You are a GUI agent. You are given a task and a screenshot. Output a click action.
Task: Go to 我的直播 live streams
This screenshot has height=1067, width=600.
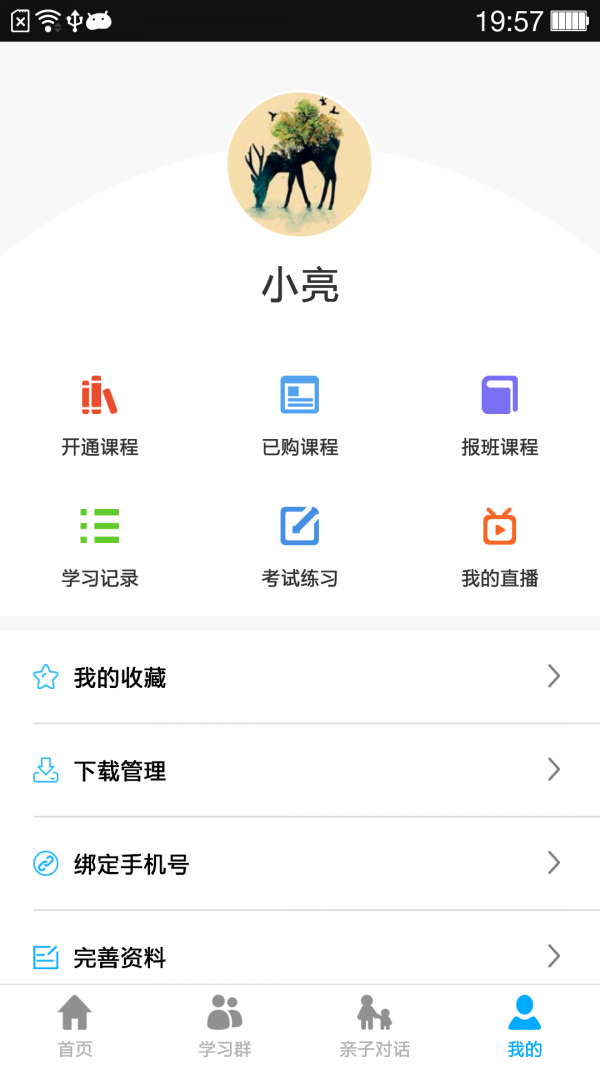[500, 546]
